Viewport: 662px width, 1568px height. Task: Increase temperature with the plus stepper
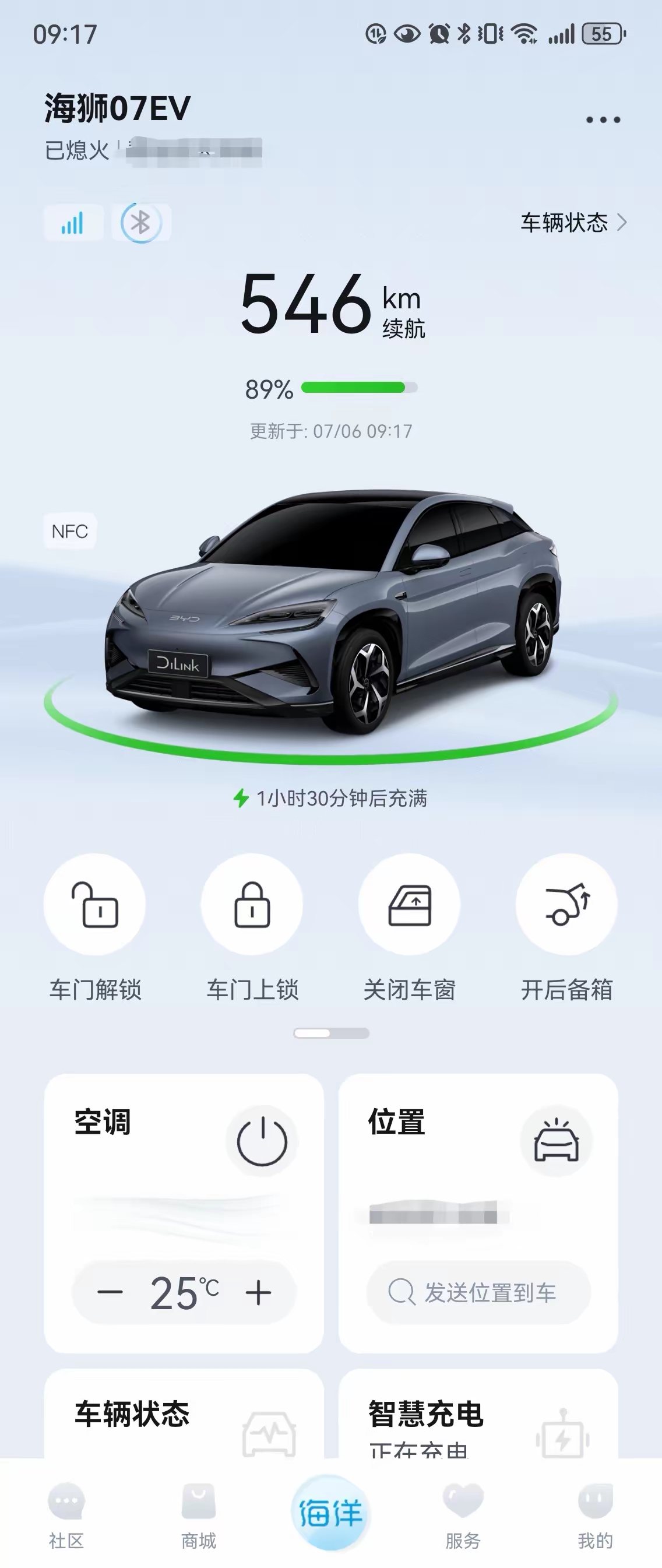258,1292
